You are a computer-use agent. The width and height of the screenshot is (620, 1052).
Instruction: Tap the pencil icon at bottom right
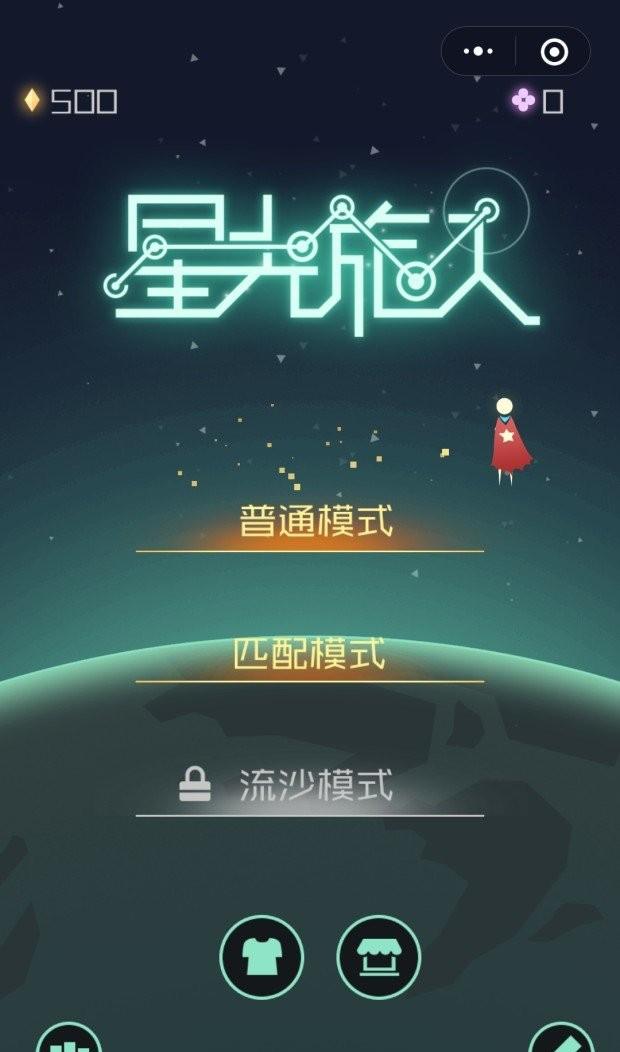click(560, 1040)
